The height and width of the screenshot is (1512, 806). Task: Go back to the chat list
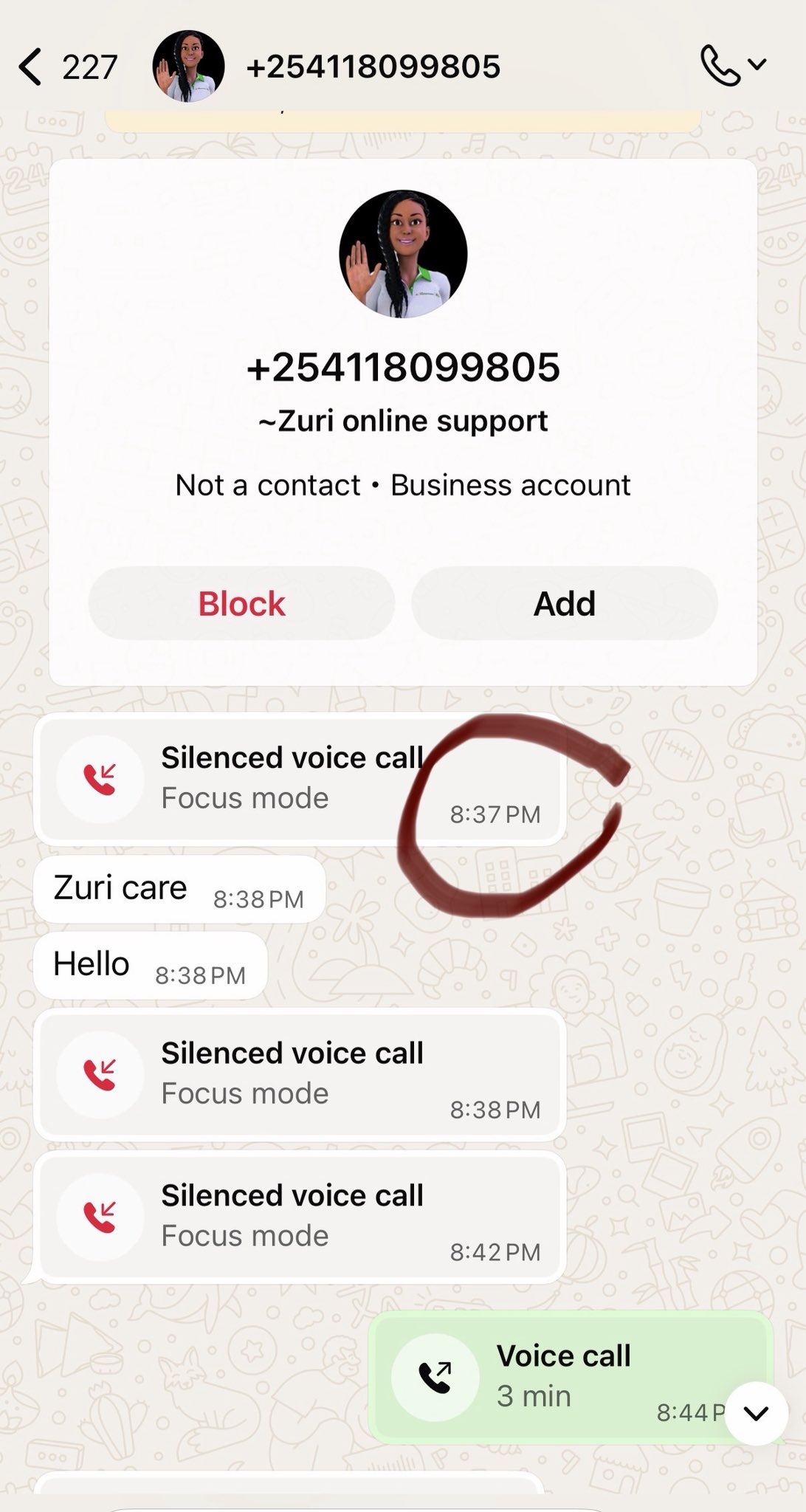point(31,67)
